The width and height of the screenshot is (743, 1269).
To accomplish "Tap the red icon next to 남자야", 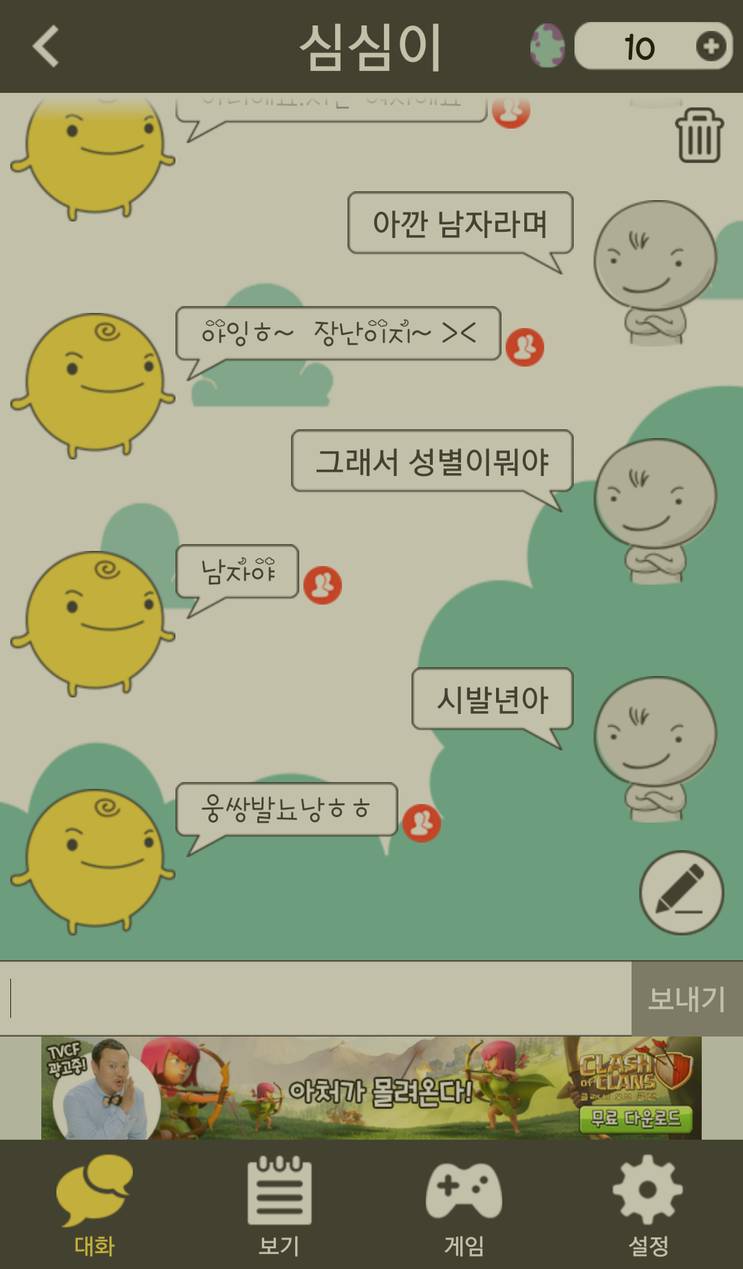I will click(x=322, y=585).
